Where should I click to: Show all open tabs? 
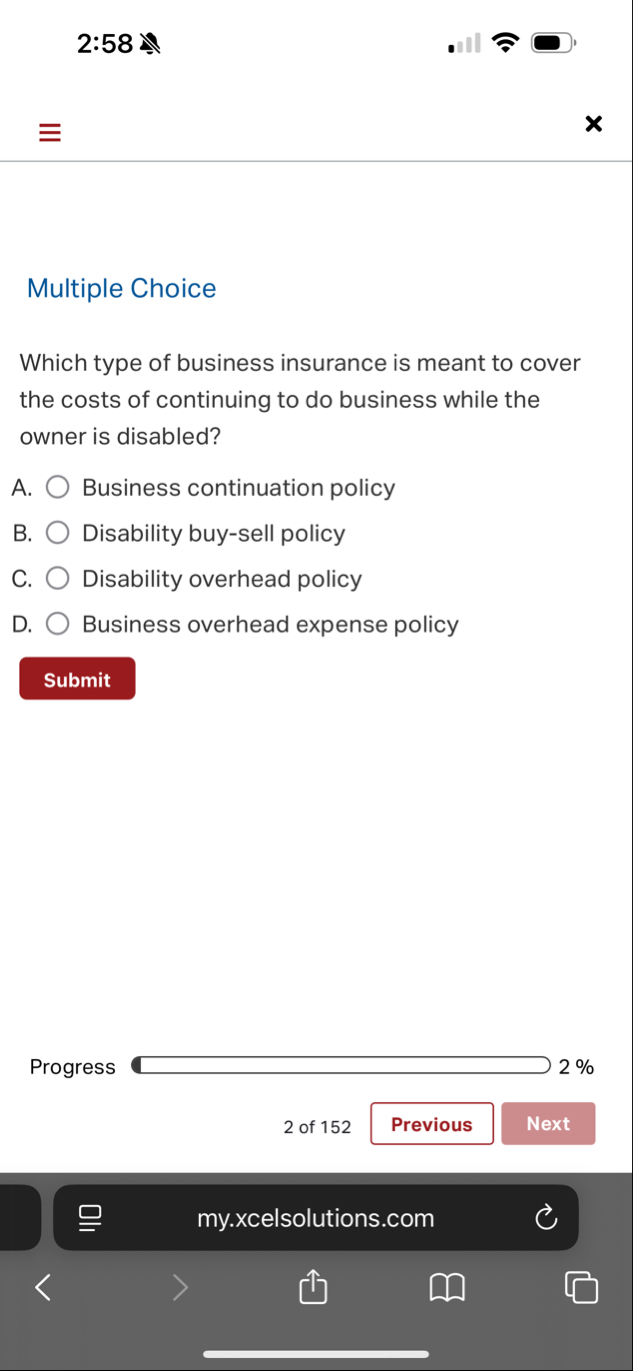tap(581, 1288)
